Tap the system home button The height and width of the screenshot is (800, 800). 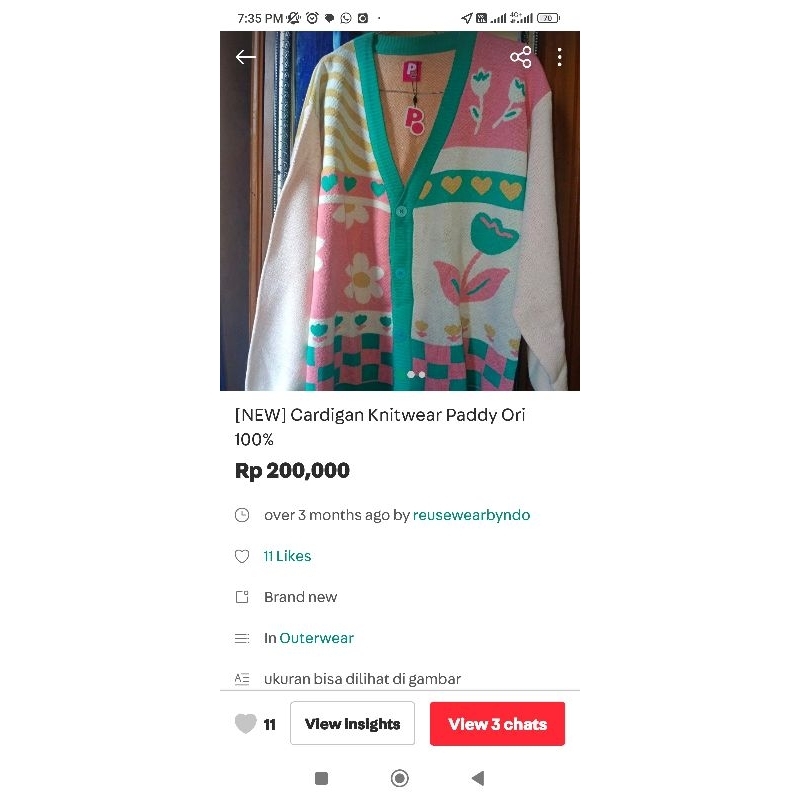pyautogui.click(x=400, y=778)
